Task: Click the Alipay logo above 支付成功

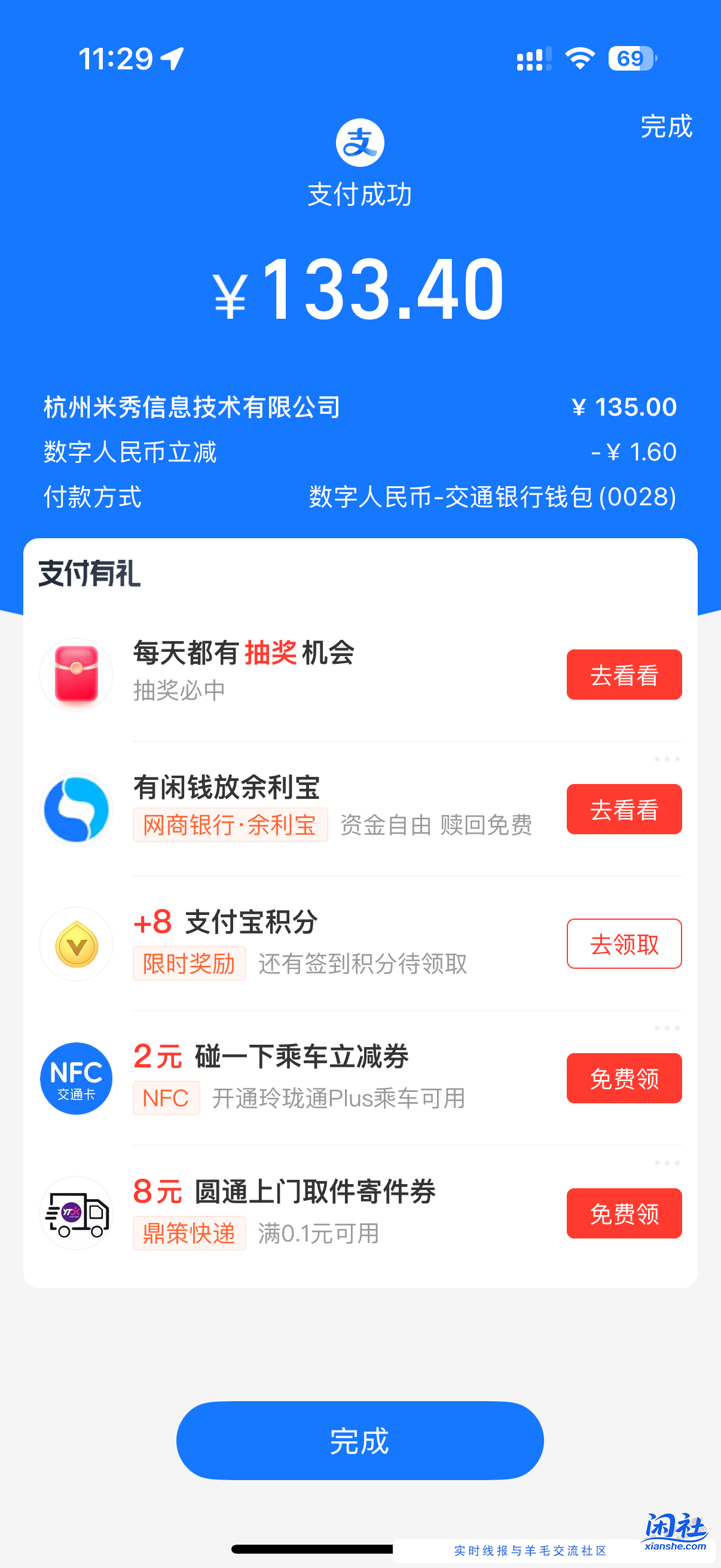Action: [361, 142]
